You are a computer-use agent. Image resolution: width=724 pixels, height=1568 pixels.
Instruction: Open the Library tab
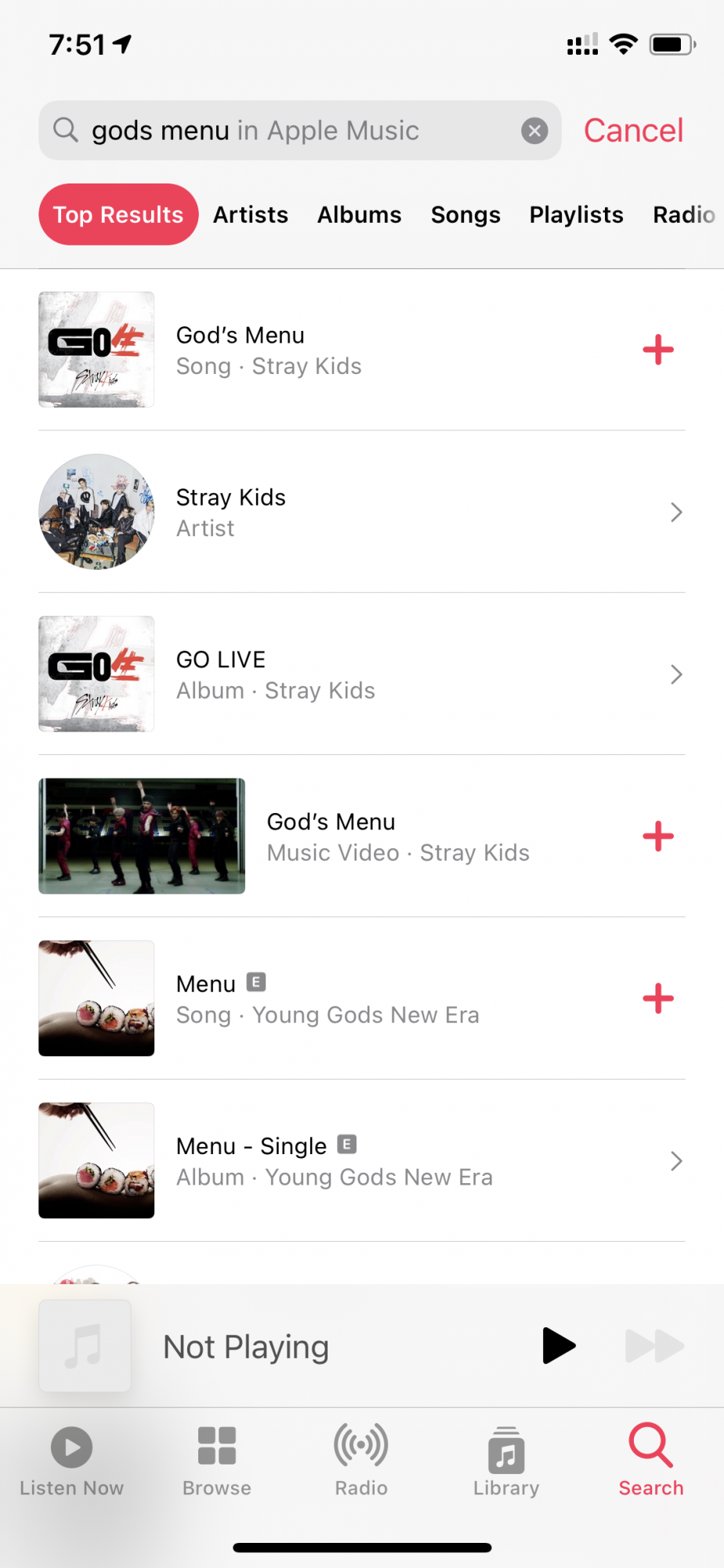pos(506,1459)
